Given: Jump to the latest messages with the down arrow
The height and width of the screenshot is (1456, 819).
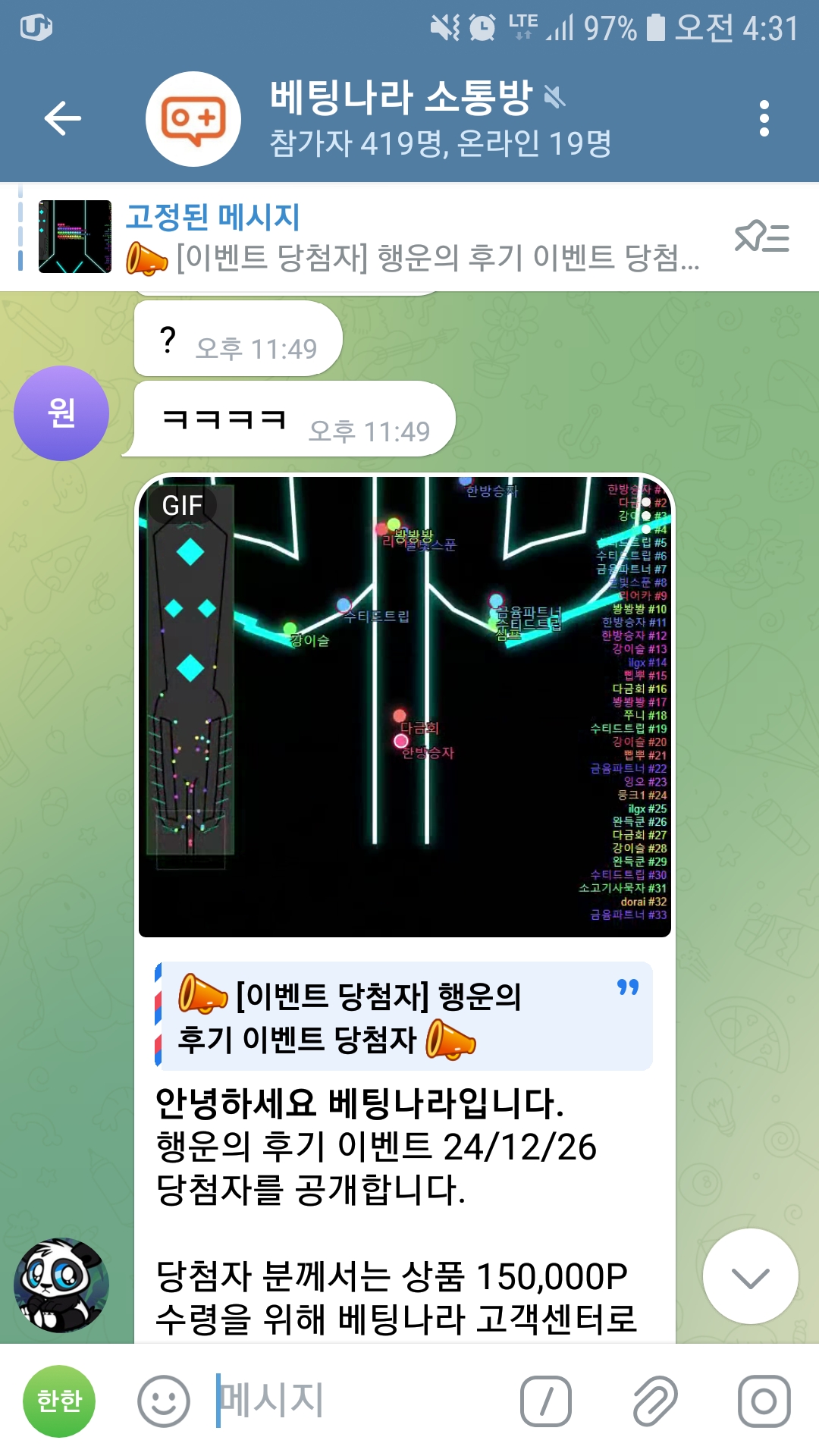Looking at the screenshot, I should click(750, 1276).
